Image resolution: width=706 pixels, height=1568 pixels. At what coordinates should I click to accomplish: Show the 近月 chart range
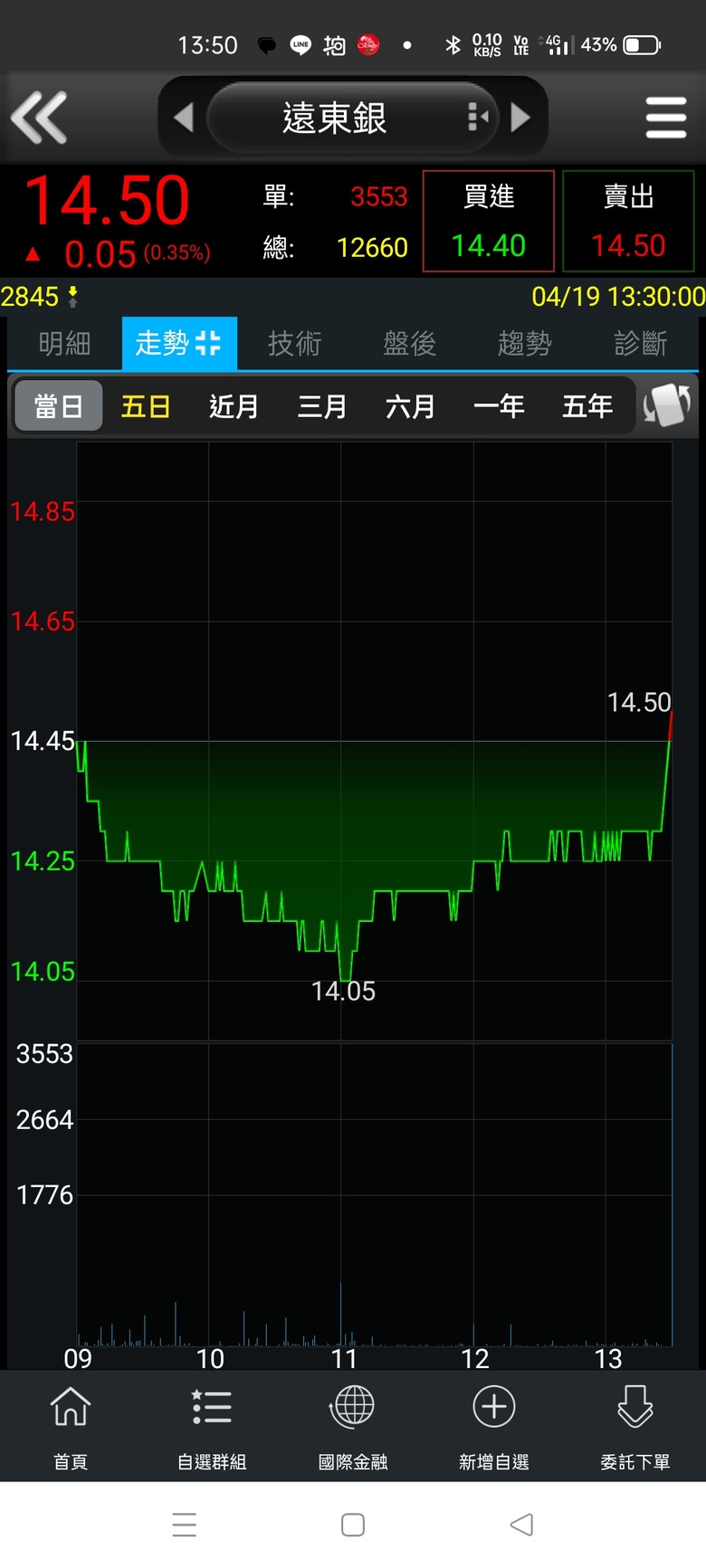click(234, 406)
